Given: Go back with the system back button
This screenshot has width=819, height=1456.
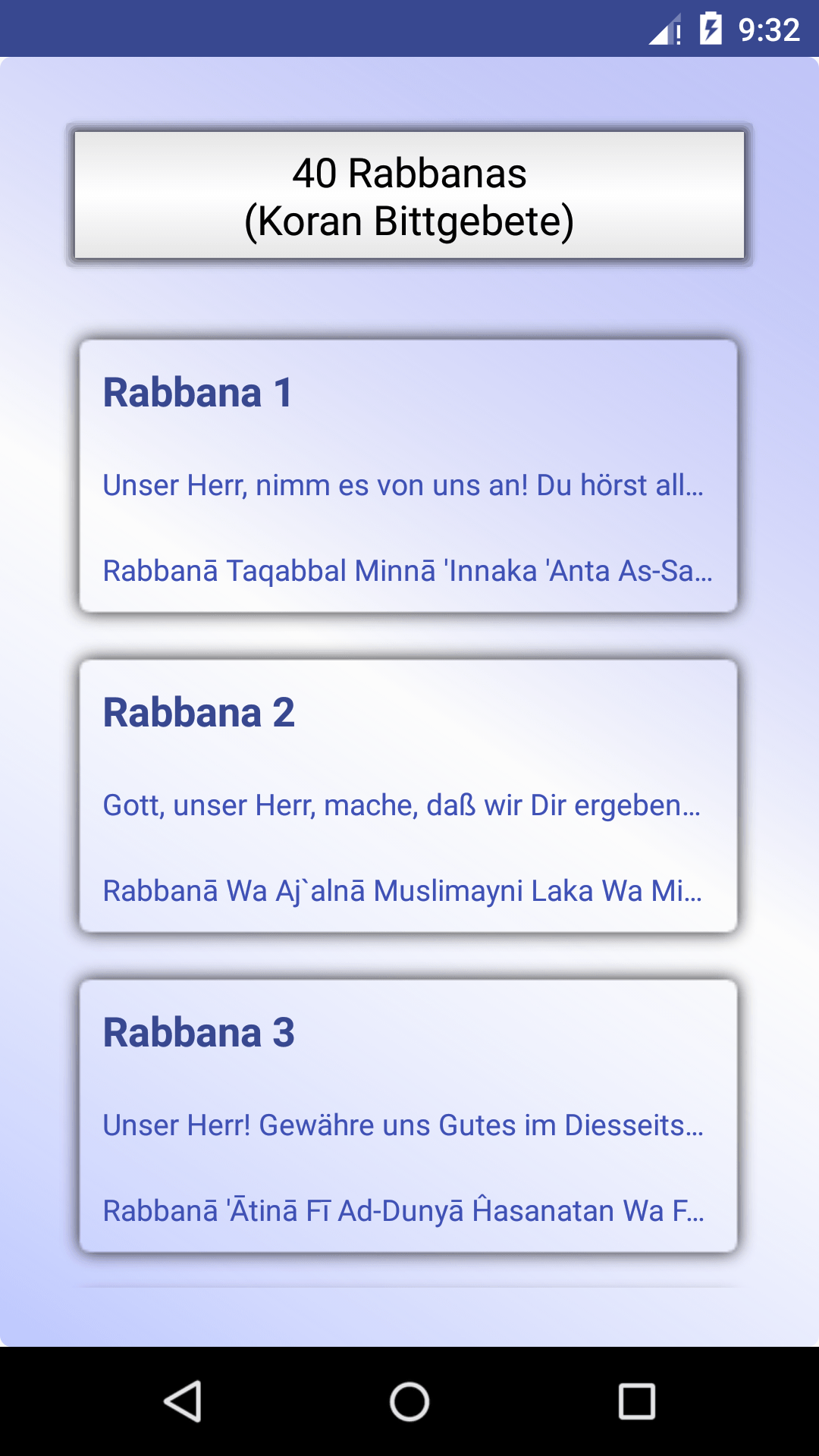Looking at the screenshot, I should [183, 1401].
